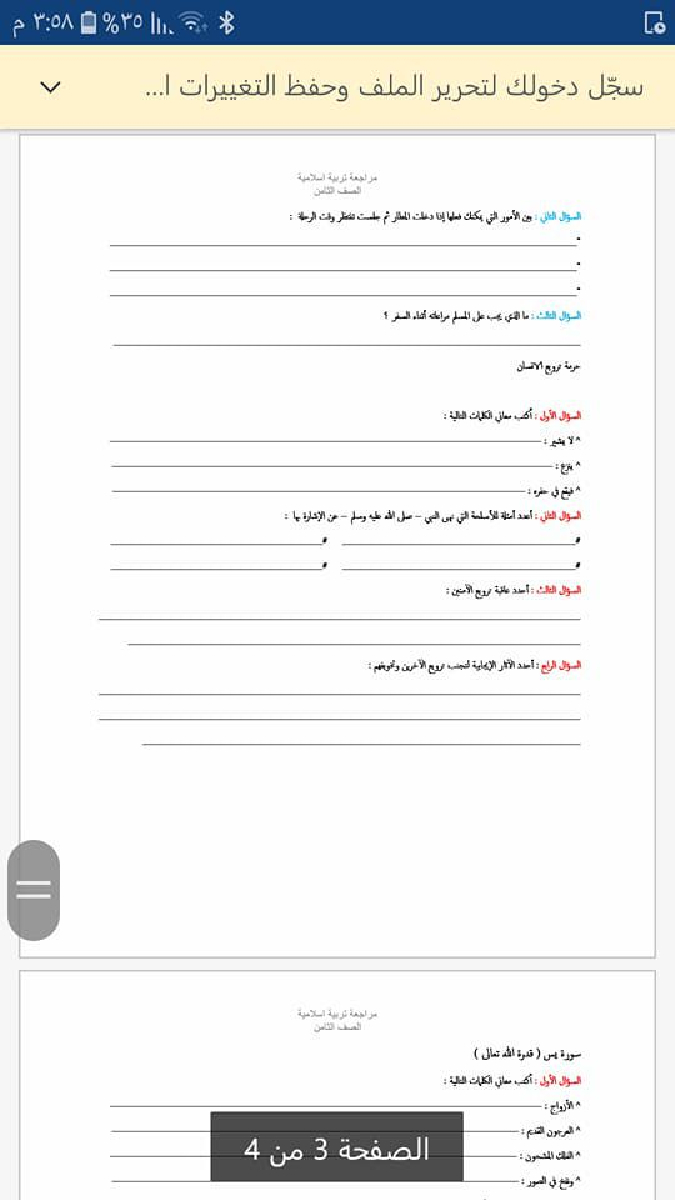Viewport: 675px width, 1200px height.
Task: Open the gray floating handle with two lines
Action: (x=33, y=889)
